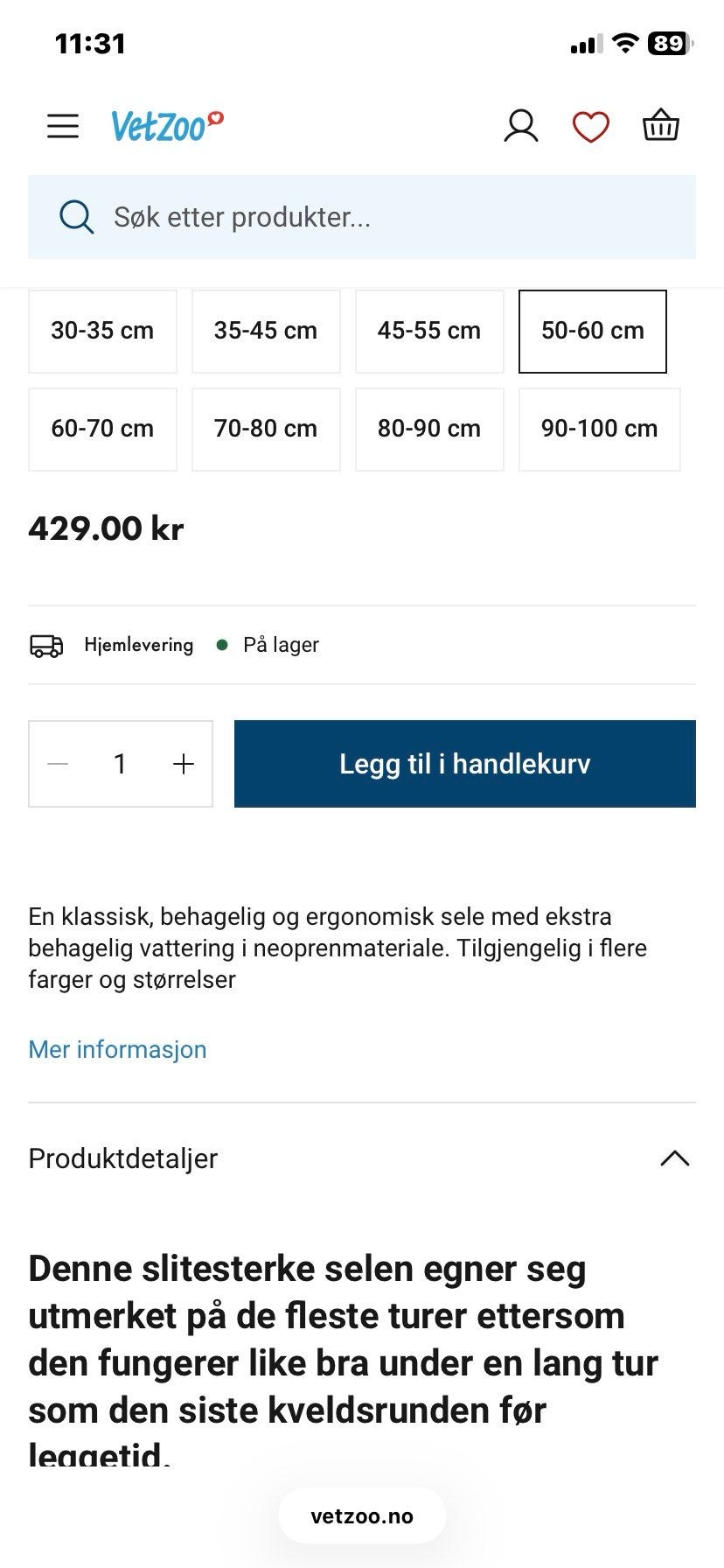Select size 35-45 cm
The width and height of the screenshot is (724, 1568).
point(266,331)
